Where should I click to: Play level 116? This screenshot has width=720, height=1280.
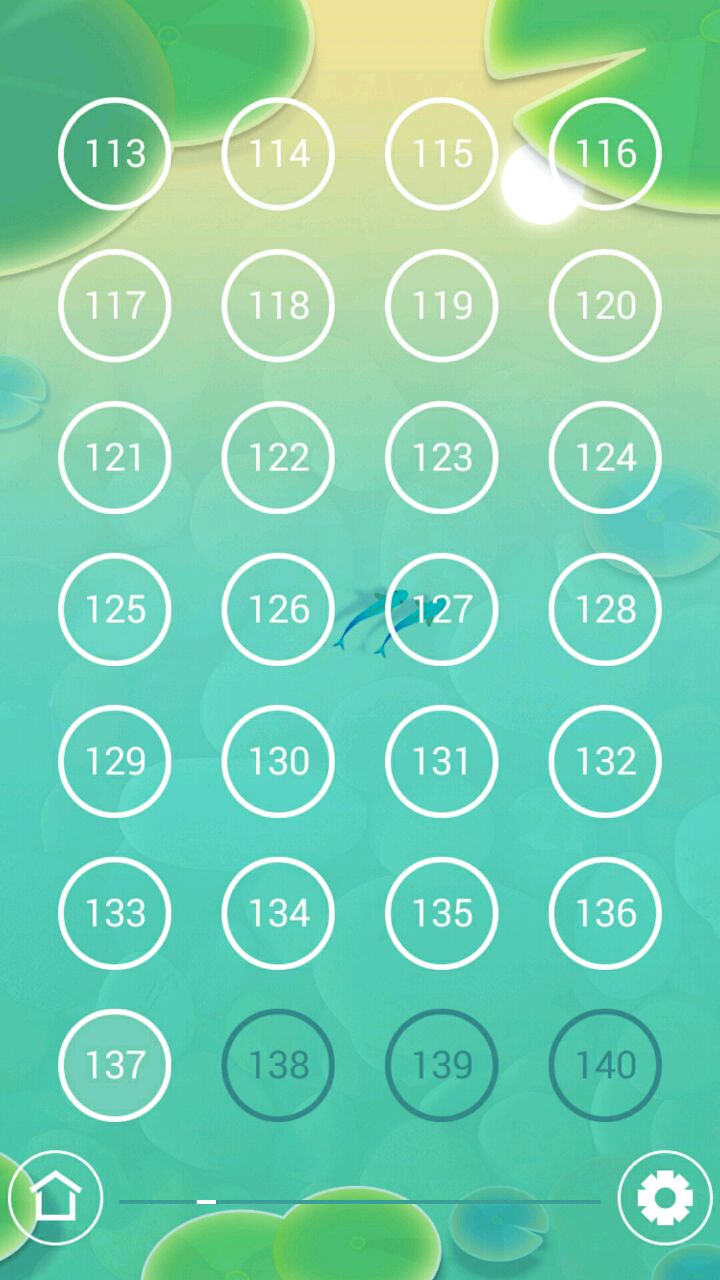[x=606, y=154]
